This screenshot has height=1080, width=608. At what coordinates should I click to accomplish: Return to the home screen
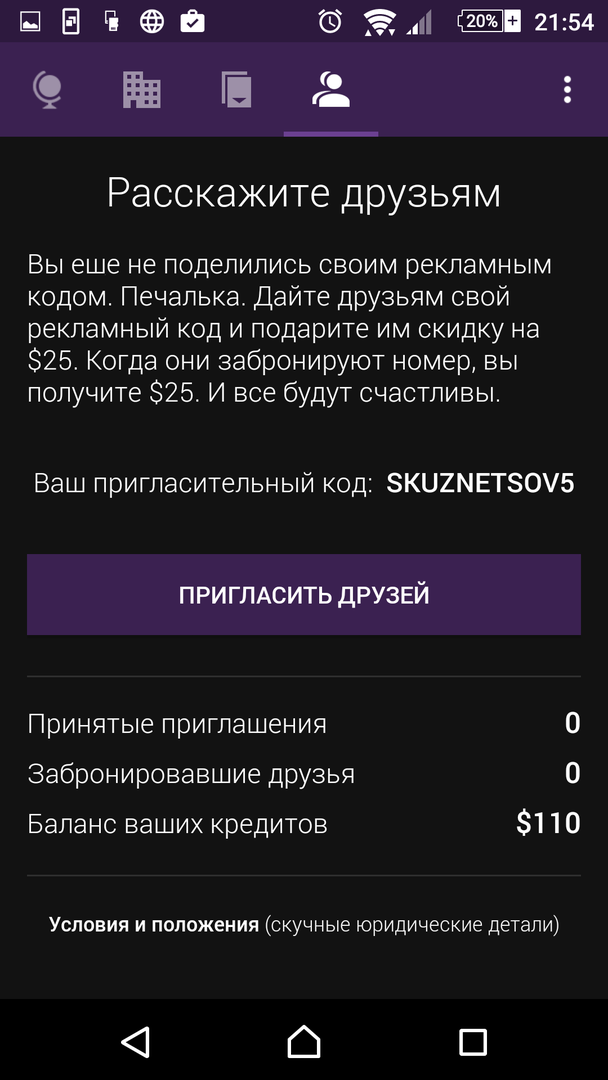(x=304, y=1041)
